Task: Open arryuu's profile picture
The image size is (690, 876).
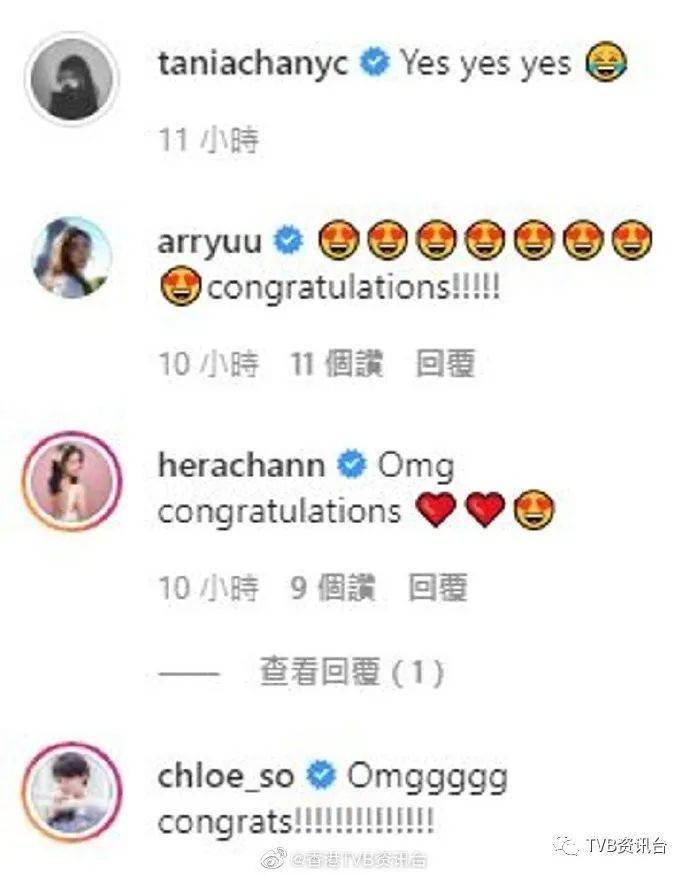Action: coord(70,257)
